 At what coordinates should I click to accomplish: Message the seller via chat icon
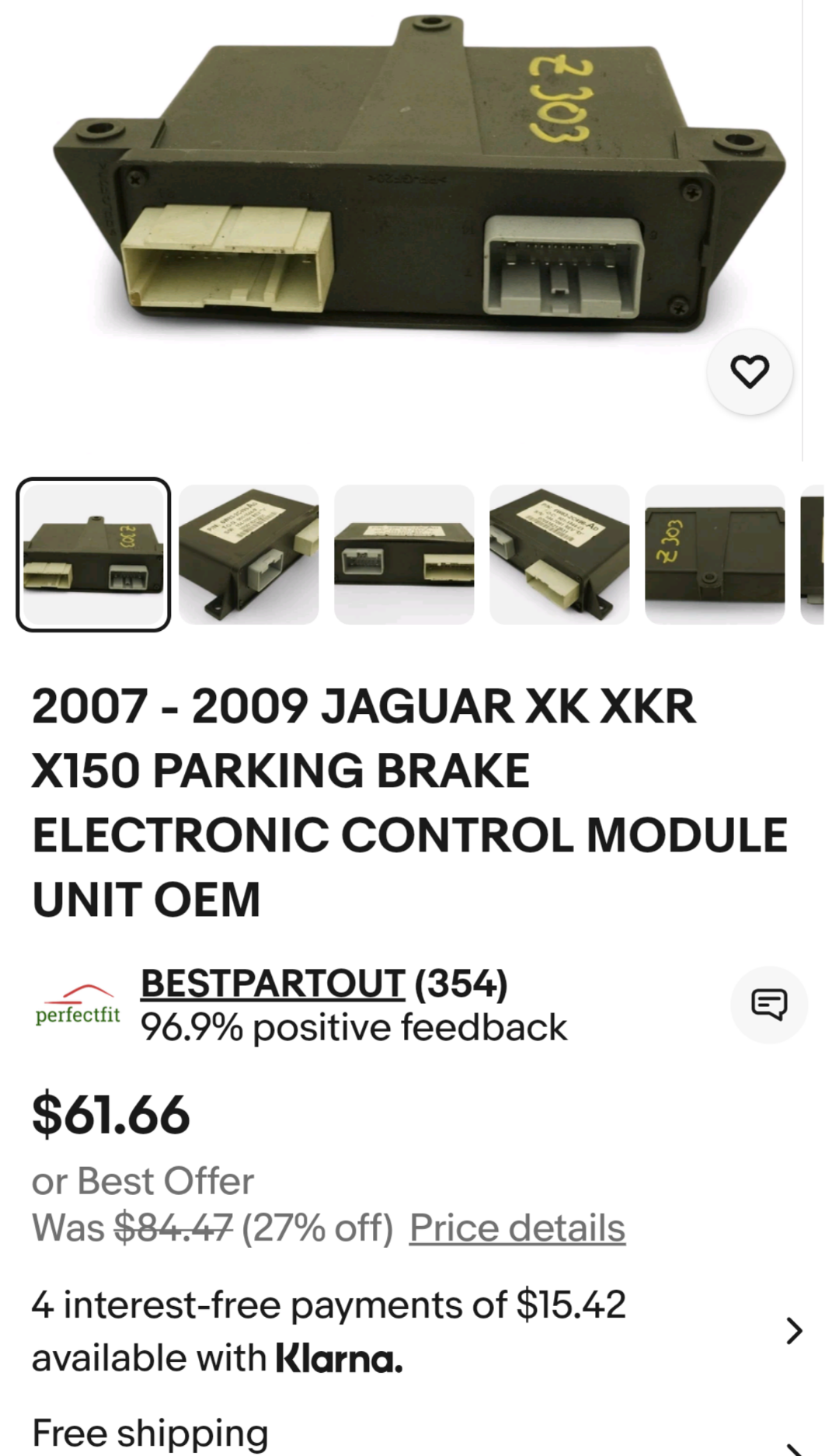click(768, 1004)
